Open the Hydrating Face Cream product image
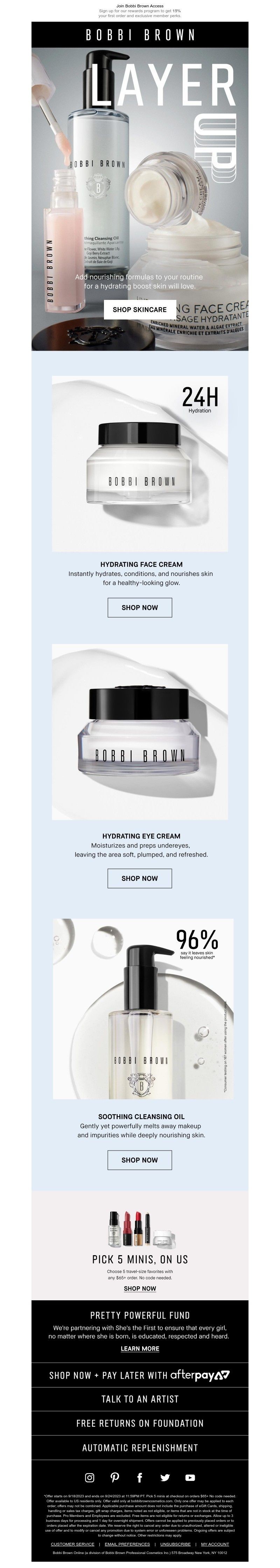Screen dimensions: 280x1568 tap(139, 463)
